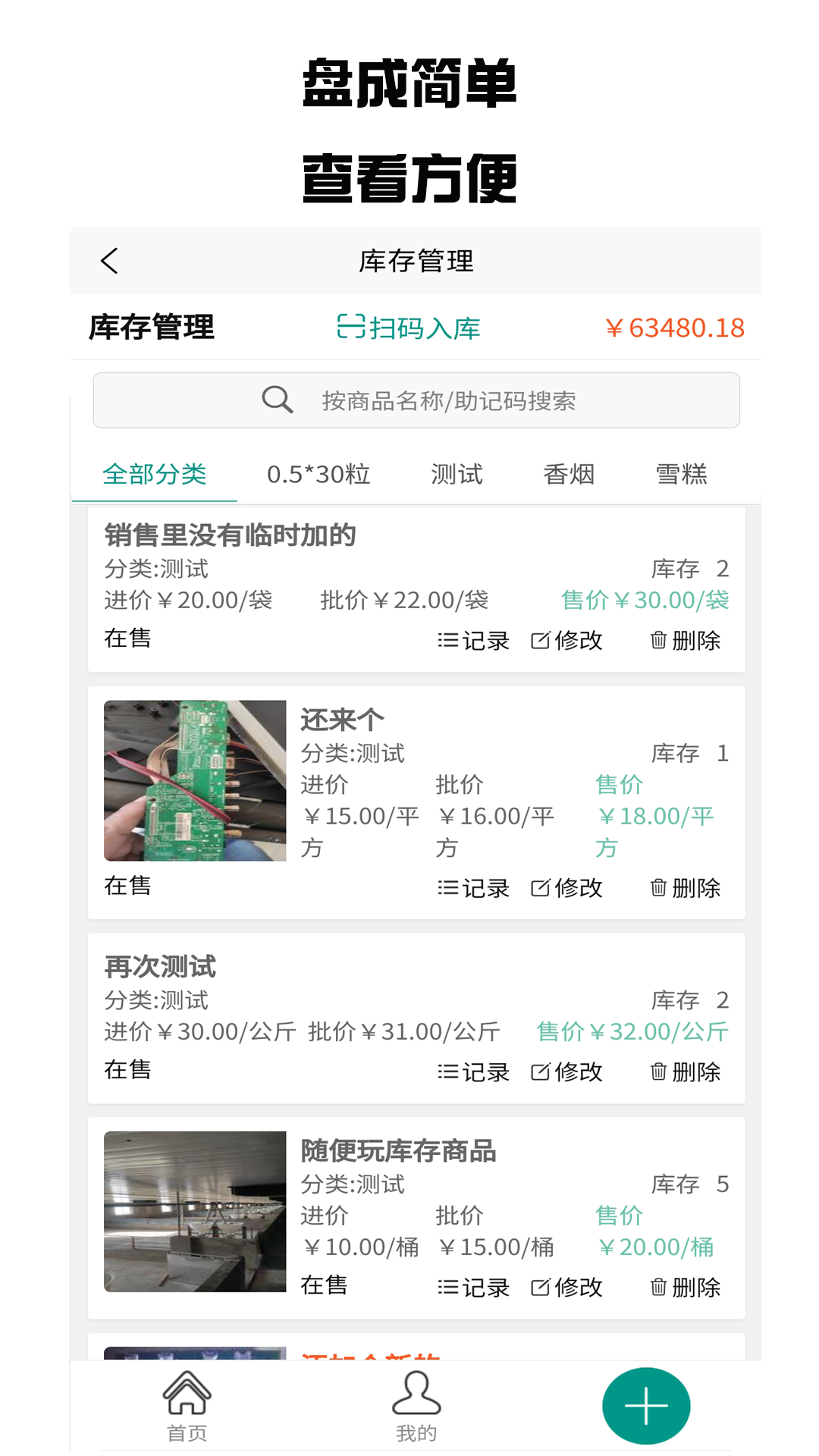This screenshot has height=1456, width=819.
Task: Tap the 扫码入库 scan barcode icon
Action: tap(349, 328)
